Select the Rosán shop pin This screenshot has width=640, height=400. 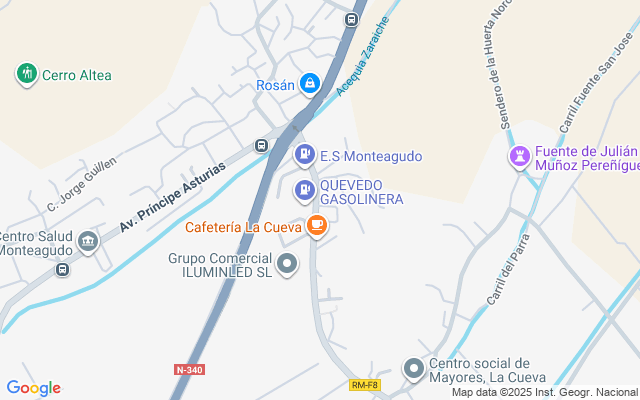(x=310, y=83)
